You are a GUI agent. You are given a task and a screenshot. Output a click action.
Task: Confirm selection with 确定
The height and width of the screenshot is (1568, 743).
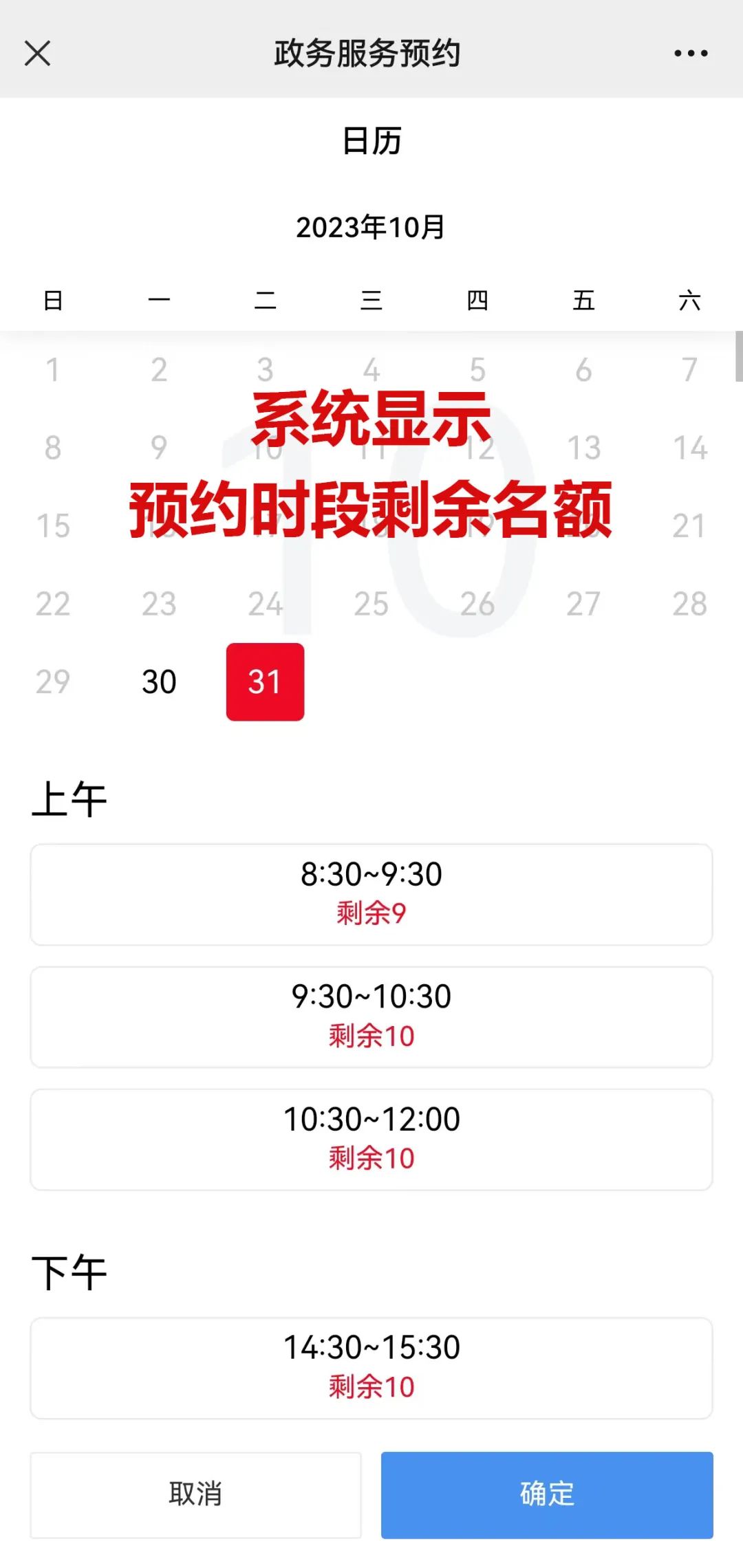coord(547,1494)
